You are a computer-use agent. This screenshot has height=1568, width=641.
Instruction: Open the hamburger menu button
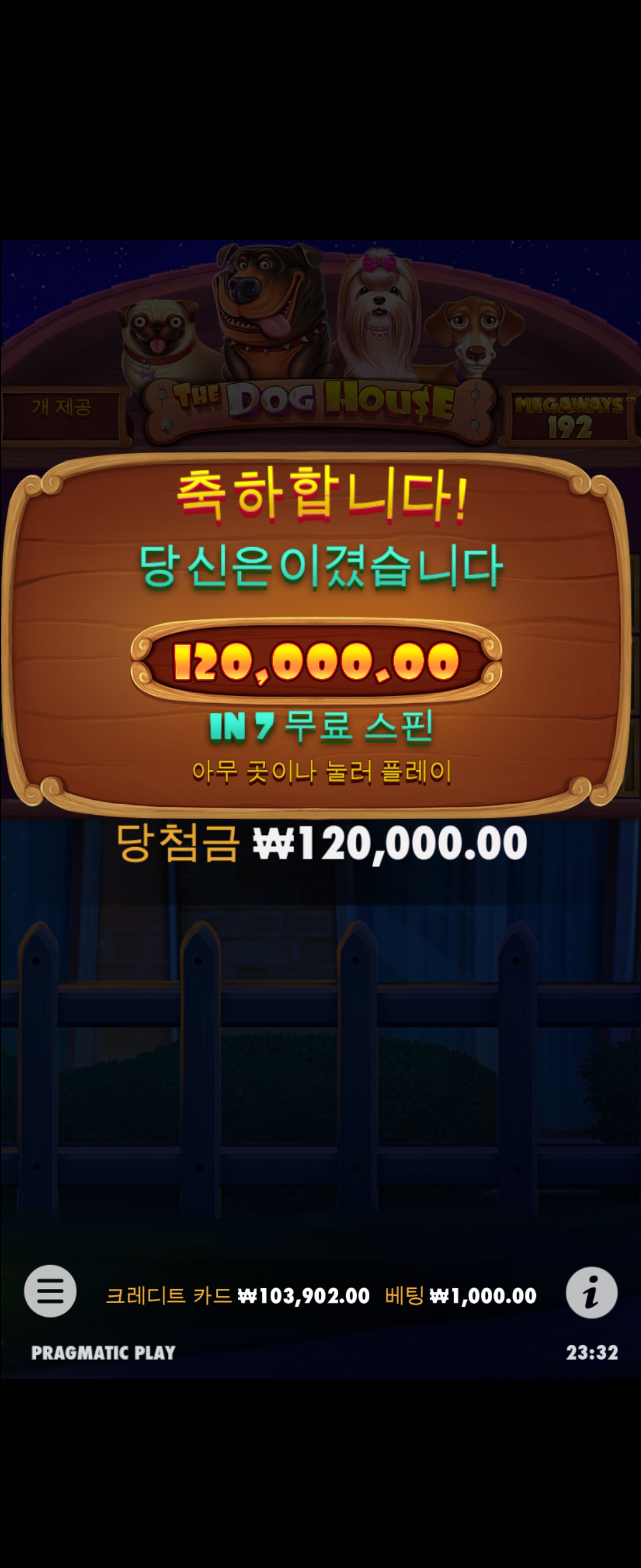coord(50,1291)
